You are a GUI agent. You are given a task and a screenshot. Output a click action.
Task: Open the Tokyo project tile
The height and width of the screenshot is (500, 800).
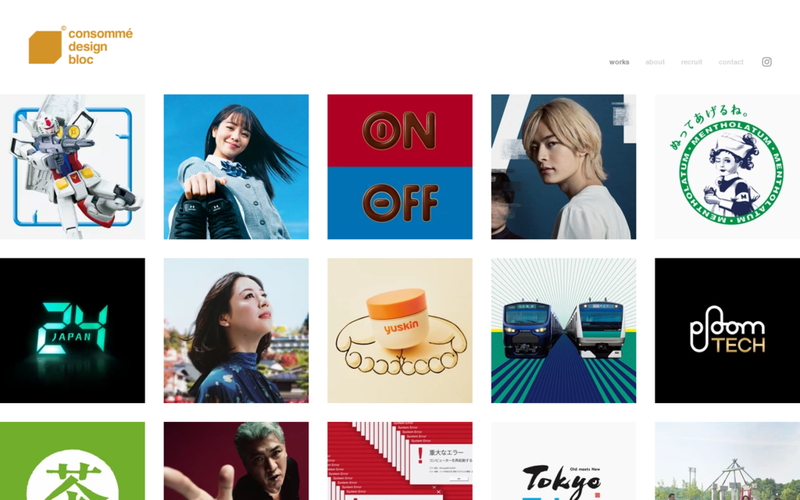coord(563,462)
